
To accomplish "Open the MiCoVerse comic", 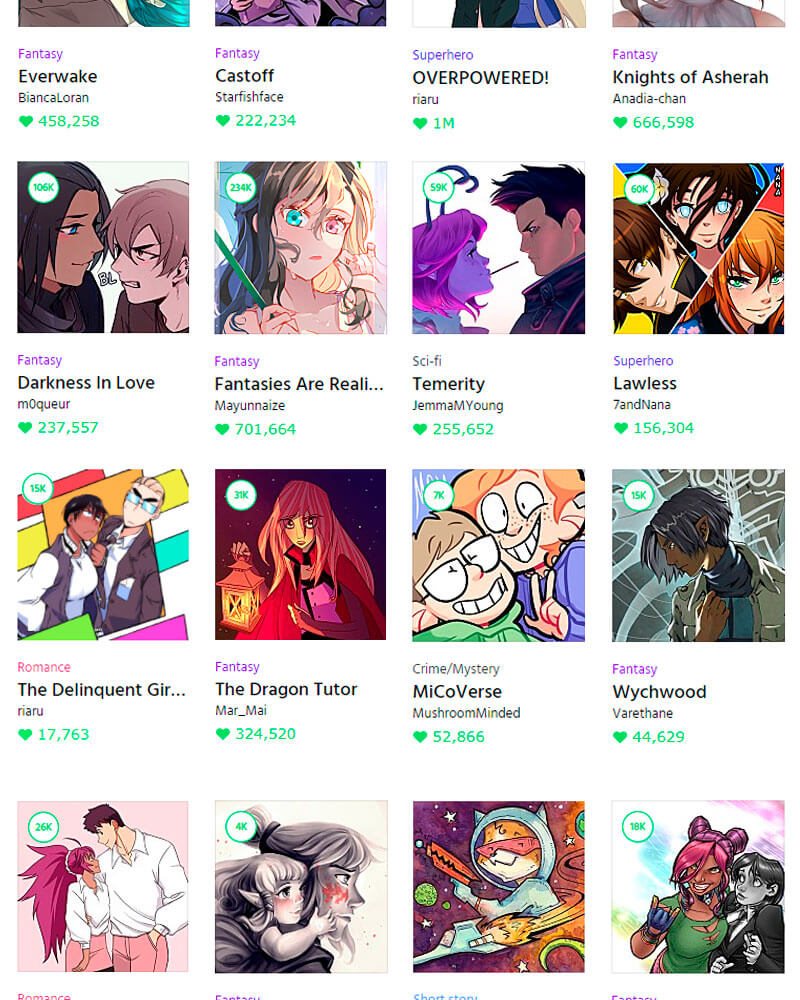I will [x=498, y=555].
